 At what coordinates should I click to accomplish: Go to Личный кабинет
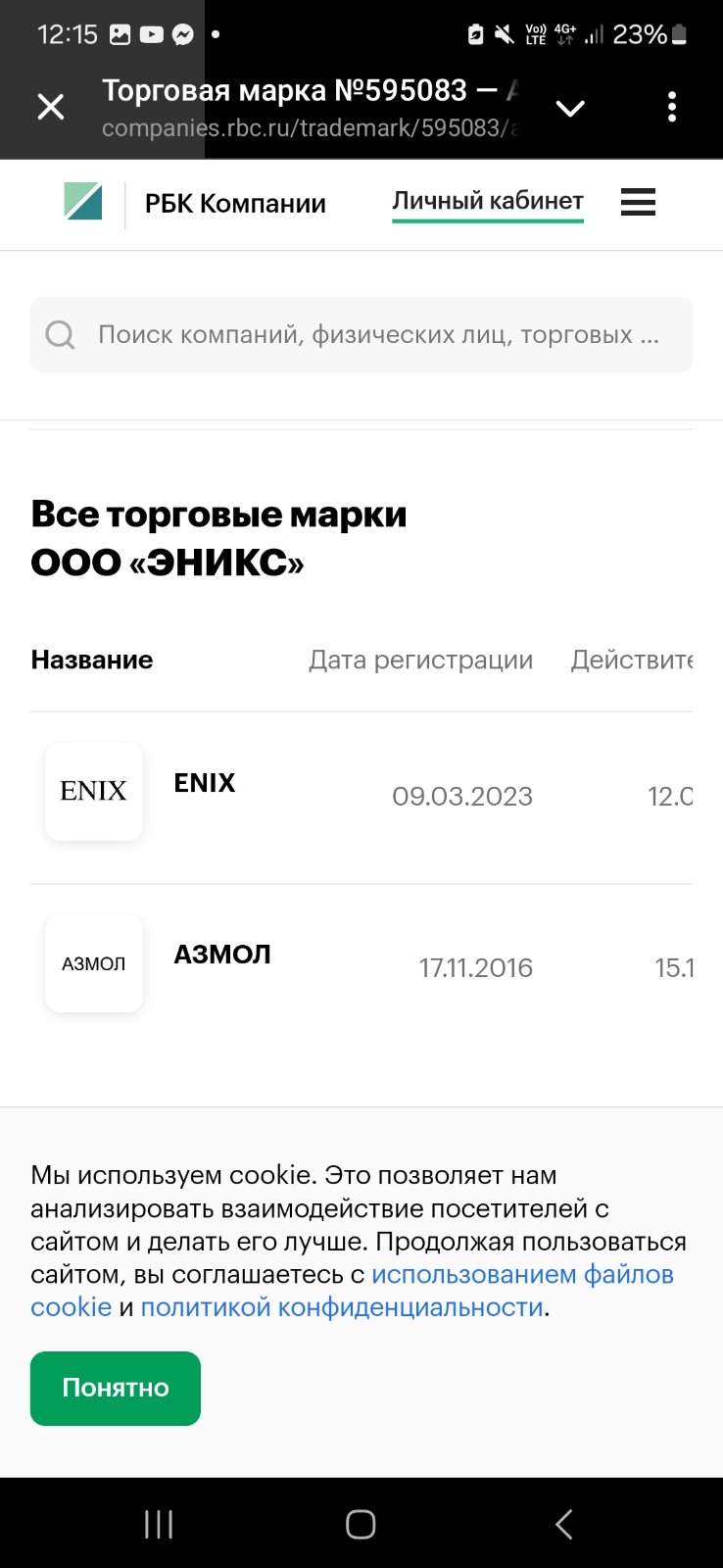pyautogui.click(x=488, y=202)
